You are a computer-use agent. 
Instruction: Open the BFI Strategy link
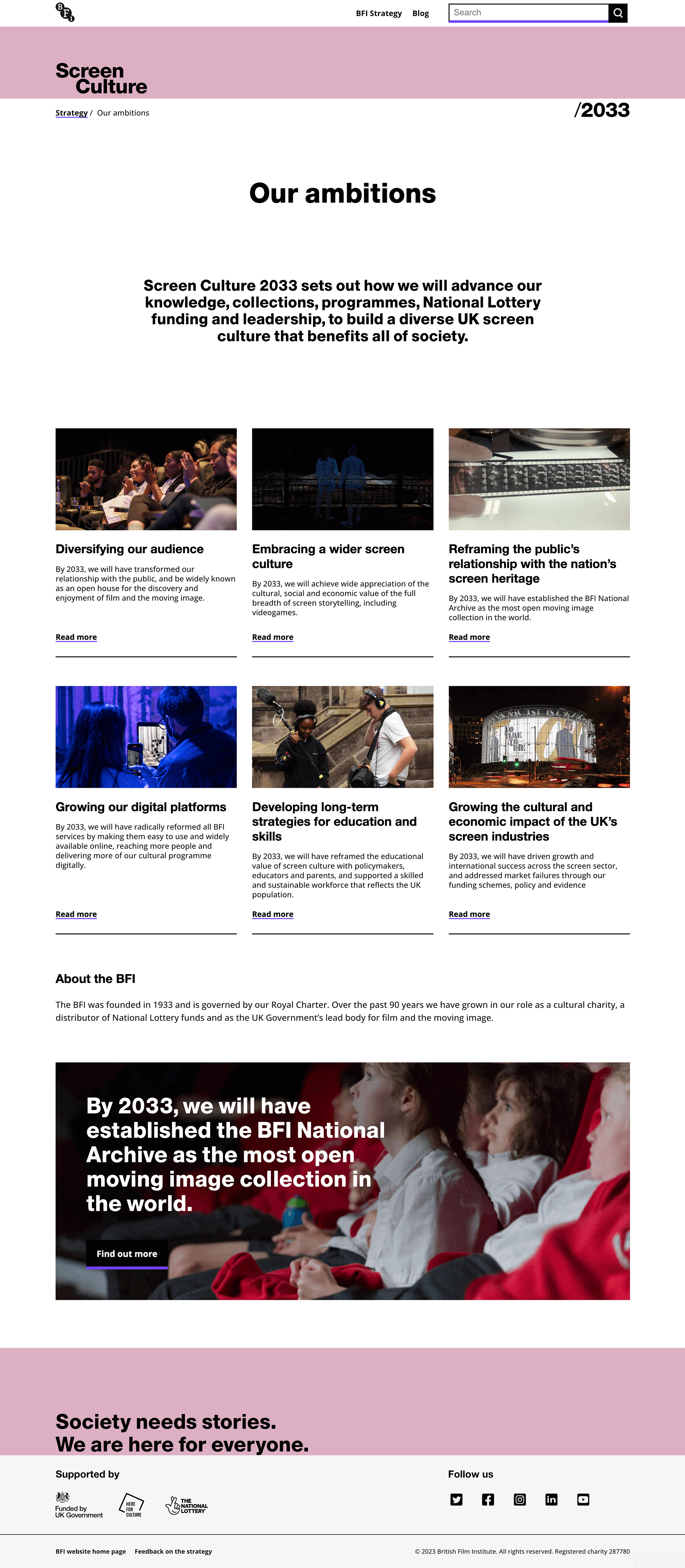[x=379, y=14]
